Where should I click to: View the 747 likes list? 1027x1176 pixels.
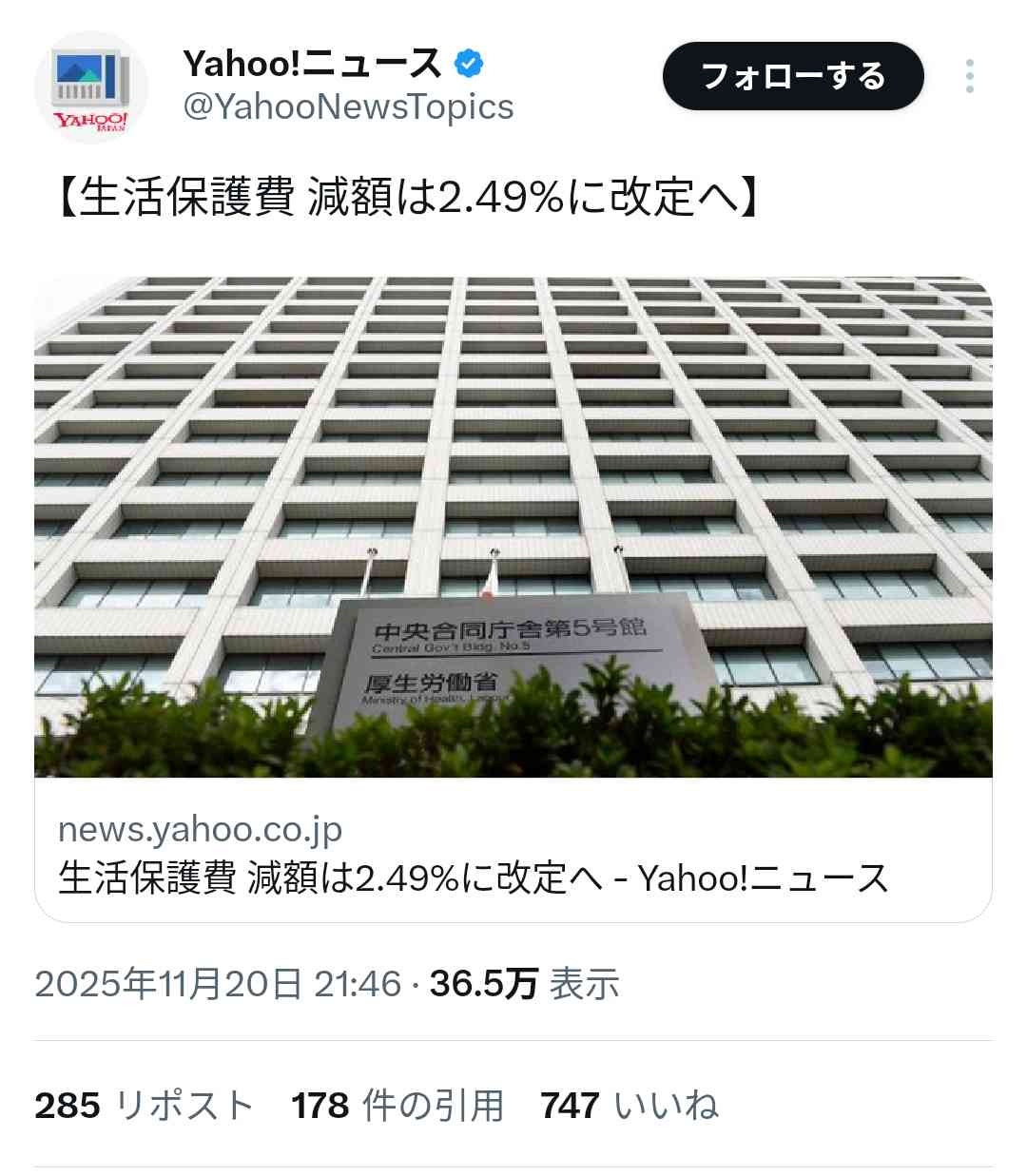pos(629,1105)
